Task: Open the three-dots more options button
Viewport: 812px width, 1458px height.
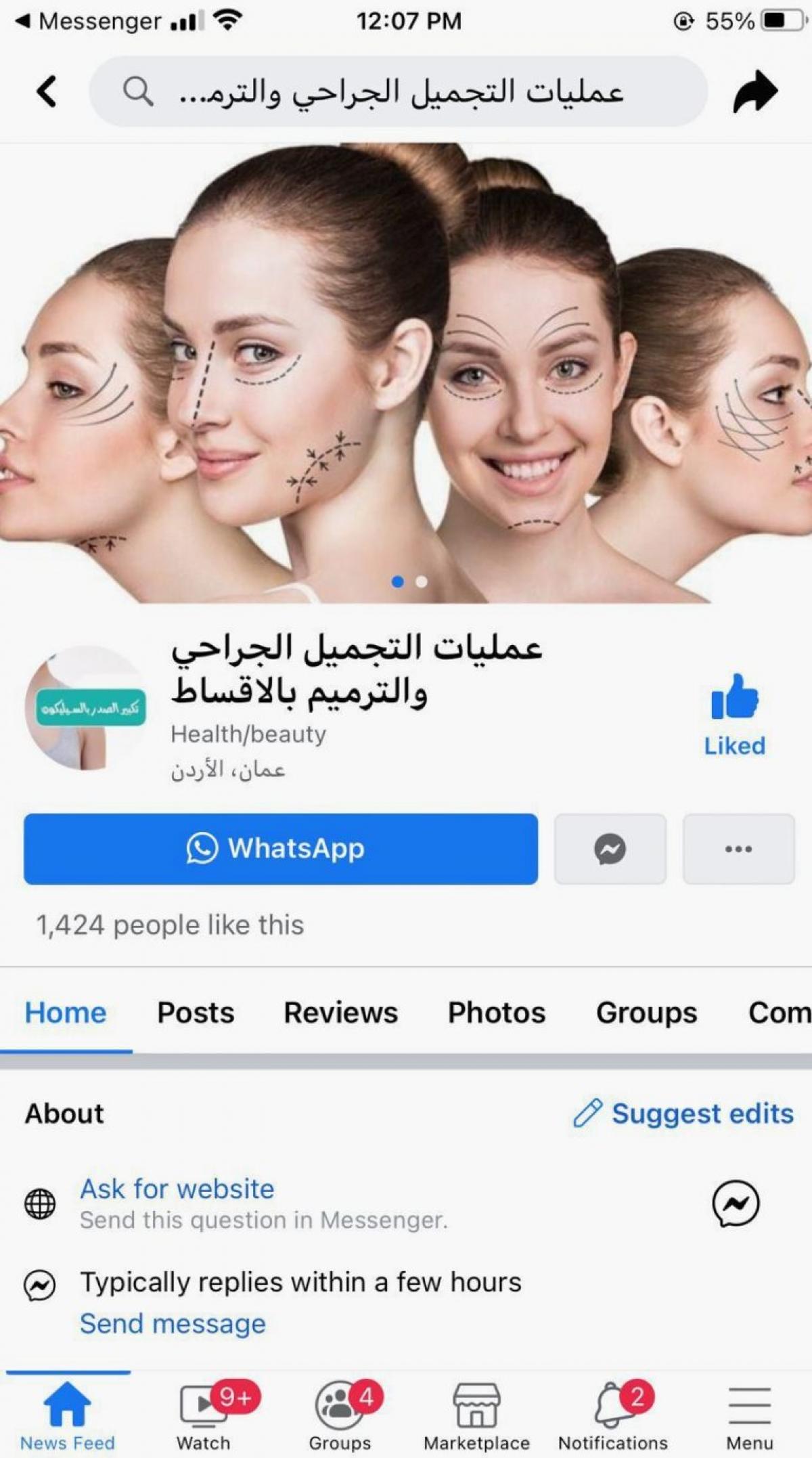Action: click(738, 849)
